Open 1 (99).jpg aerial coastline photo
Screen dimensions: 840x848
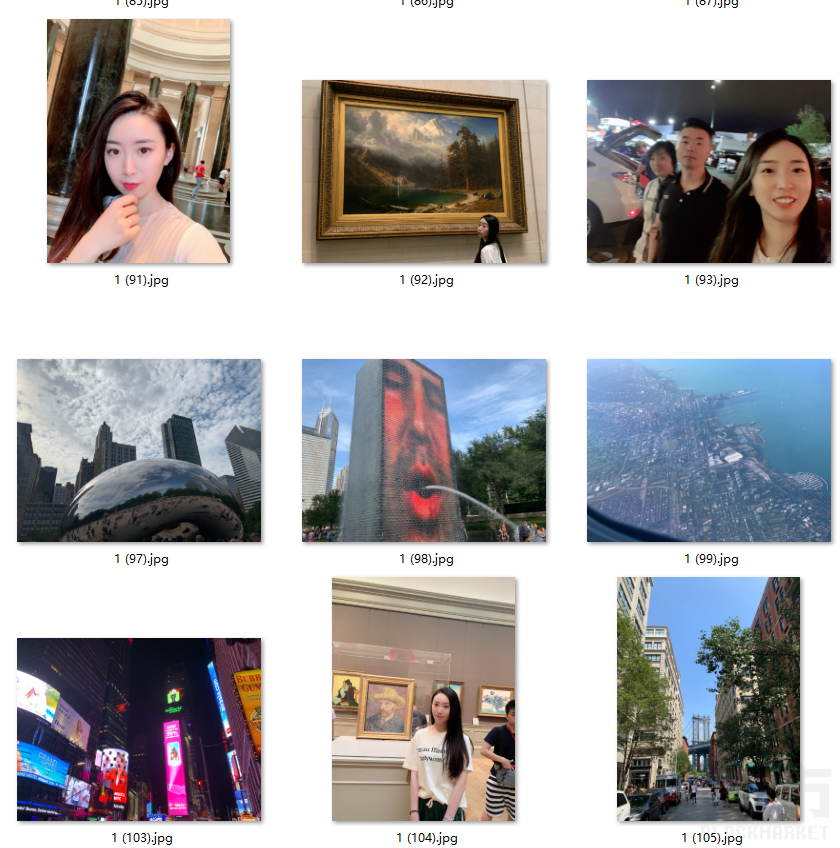[708, 450]
